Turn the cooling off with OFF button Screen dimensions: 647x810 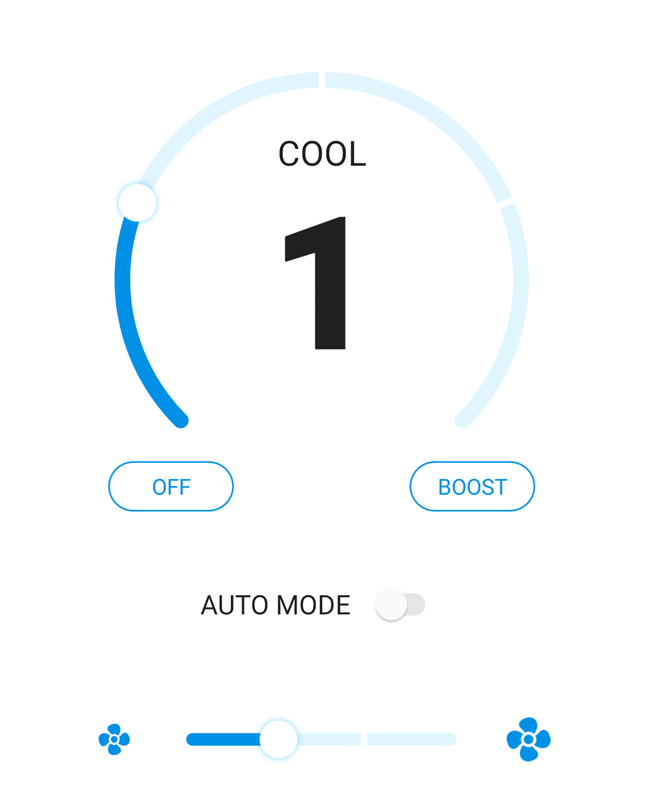(x=171, y=487)
